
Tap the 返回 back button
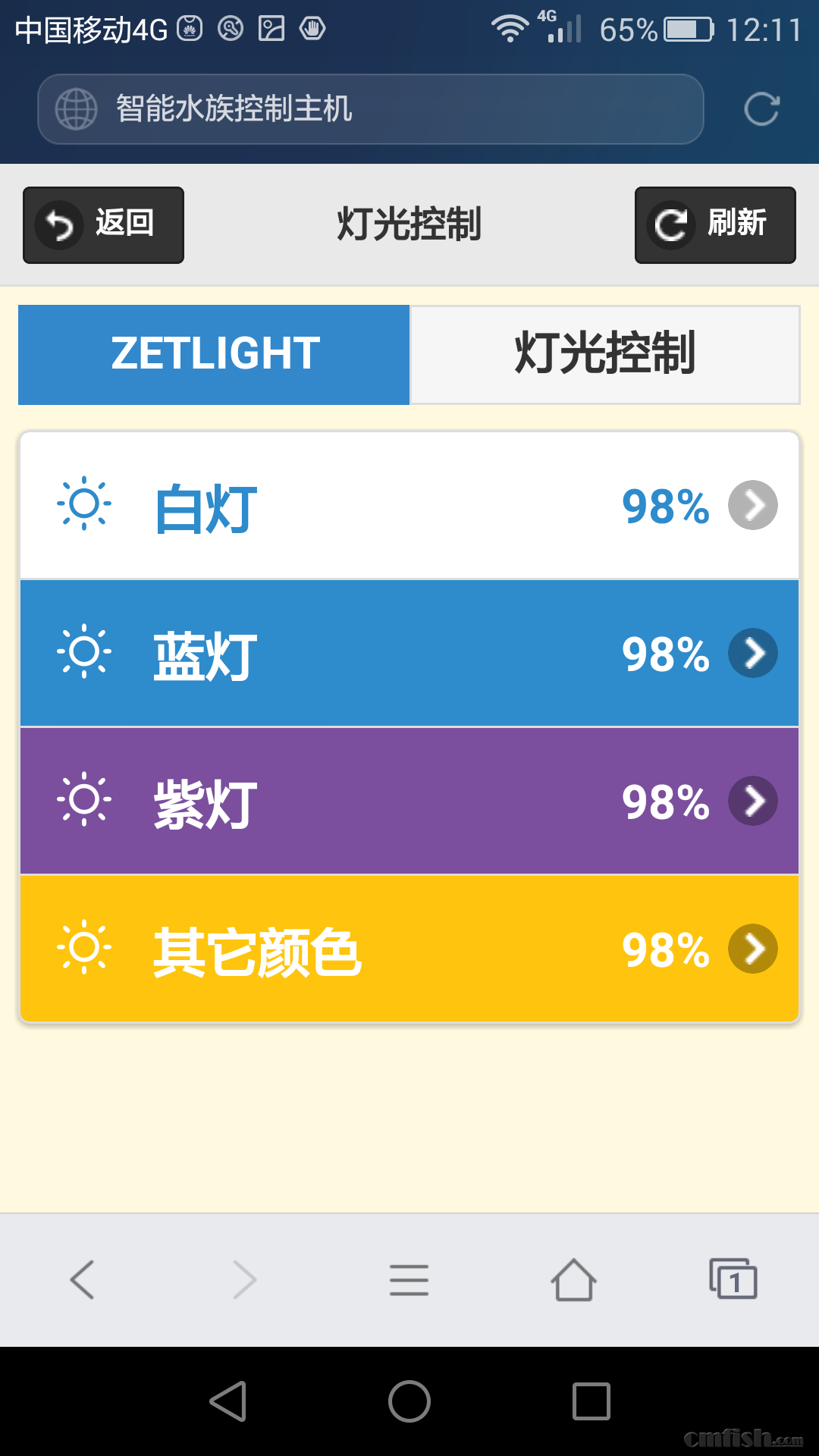[x=103, y=225]
